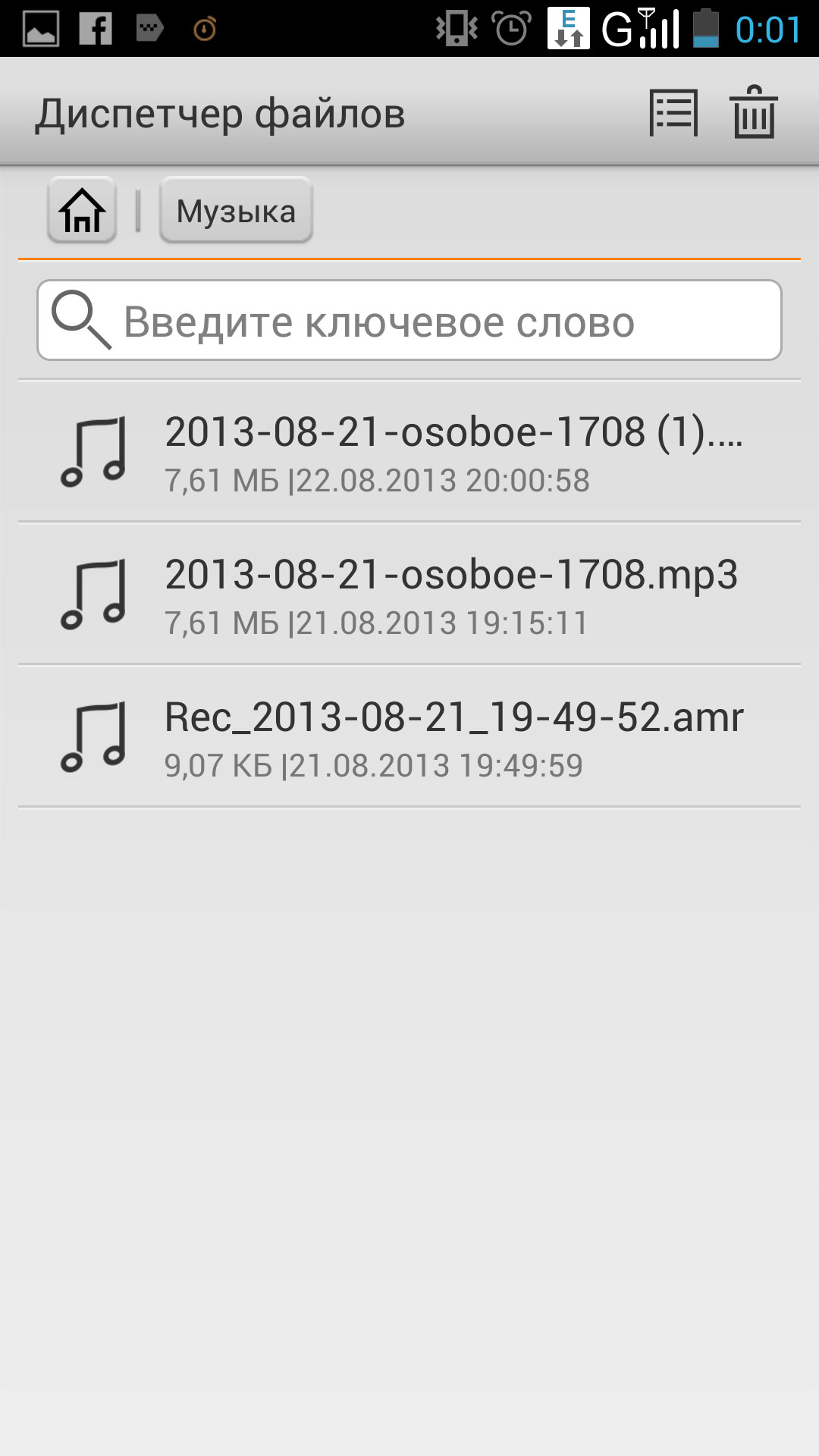
Task: Go to the home folder
Action: pyautogui.click(x=82, y=210)
